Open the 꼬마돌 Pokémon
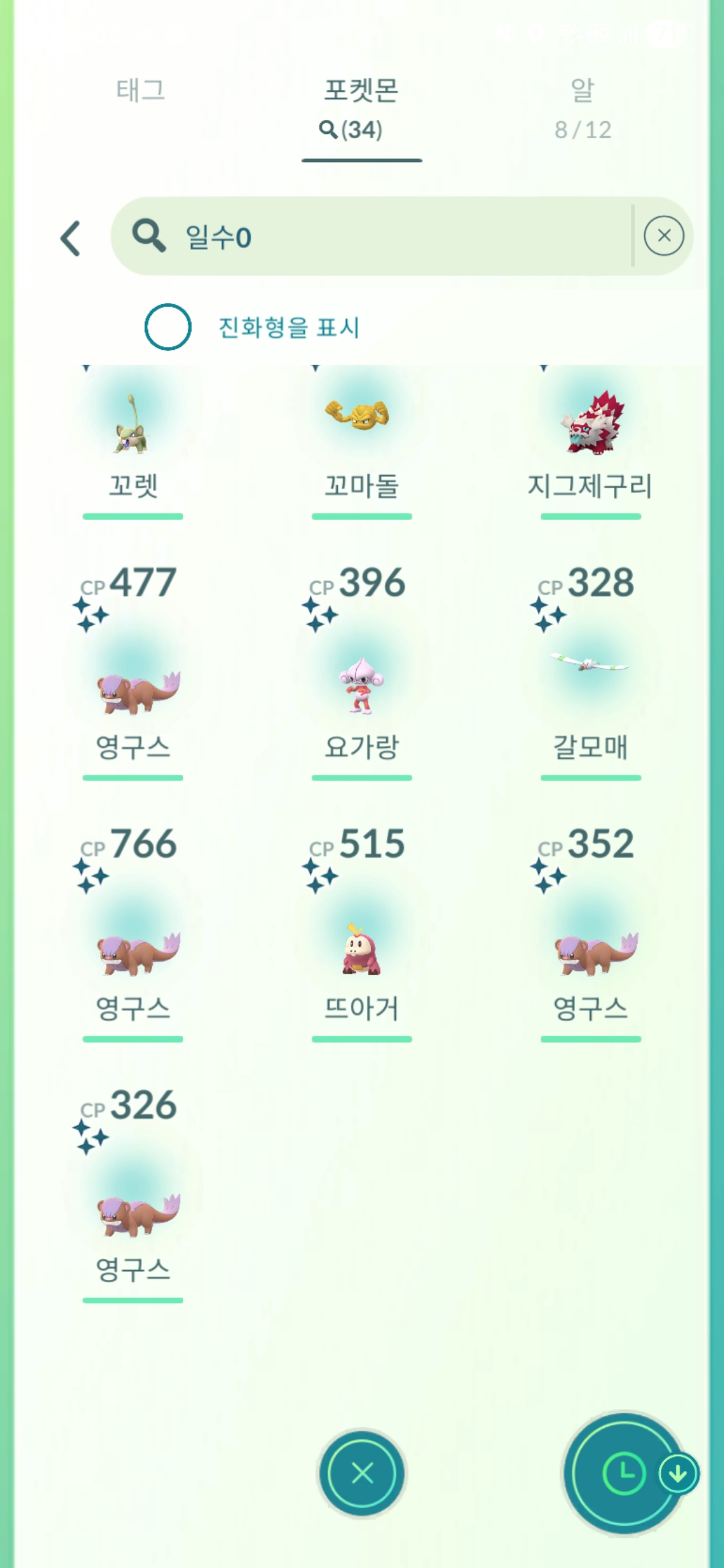The height and width of the screenshot is (1568, 724). pyautogui.click(x=361, y=436)
